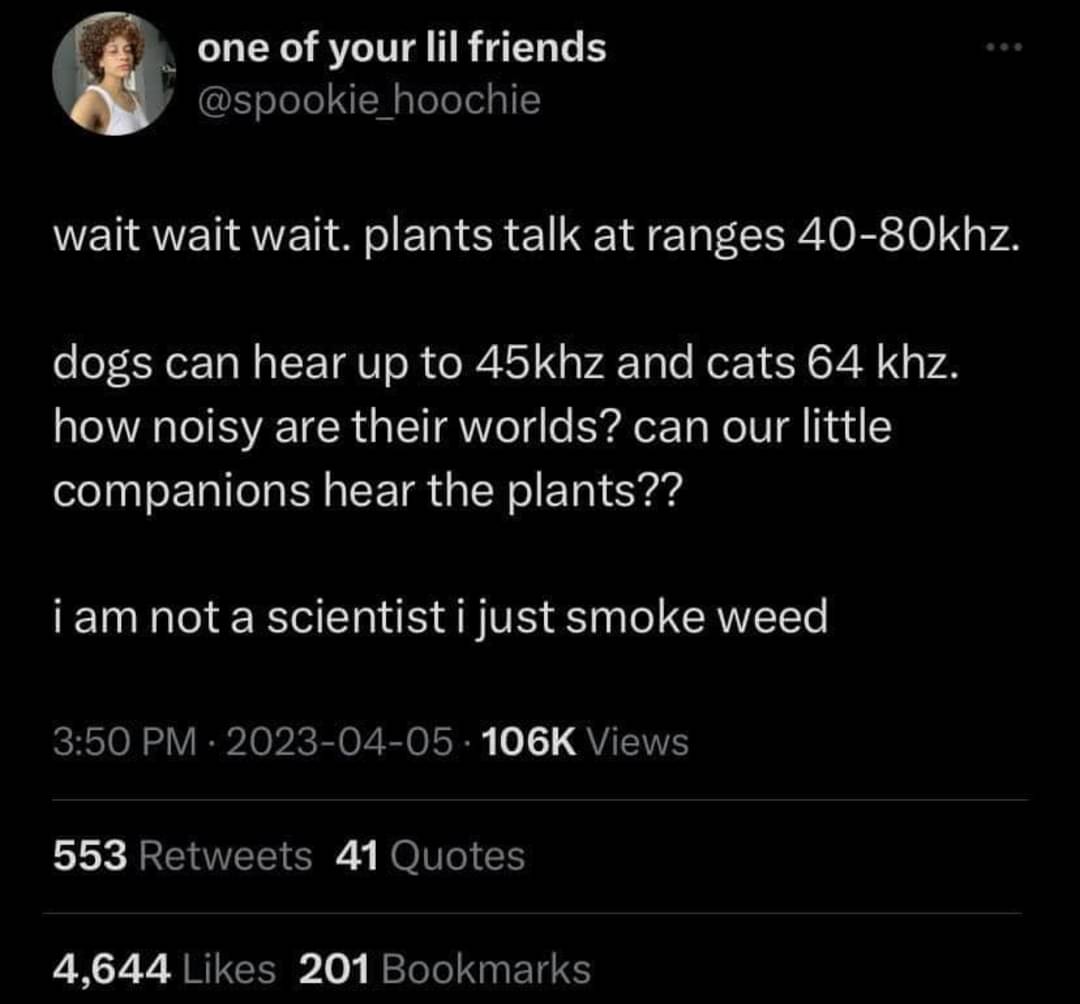Open the @spookie_hoochie profile handle
This screenshot has width=1080, height=1004.
(x=369, y=100)
